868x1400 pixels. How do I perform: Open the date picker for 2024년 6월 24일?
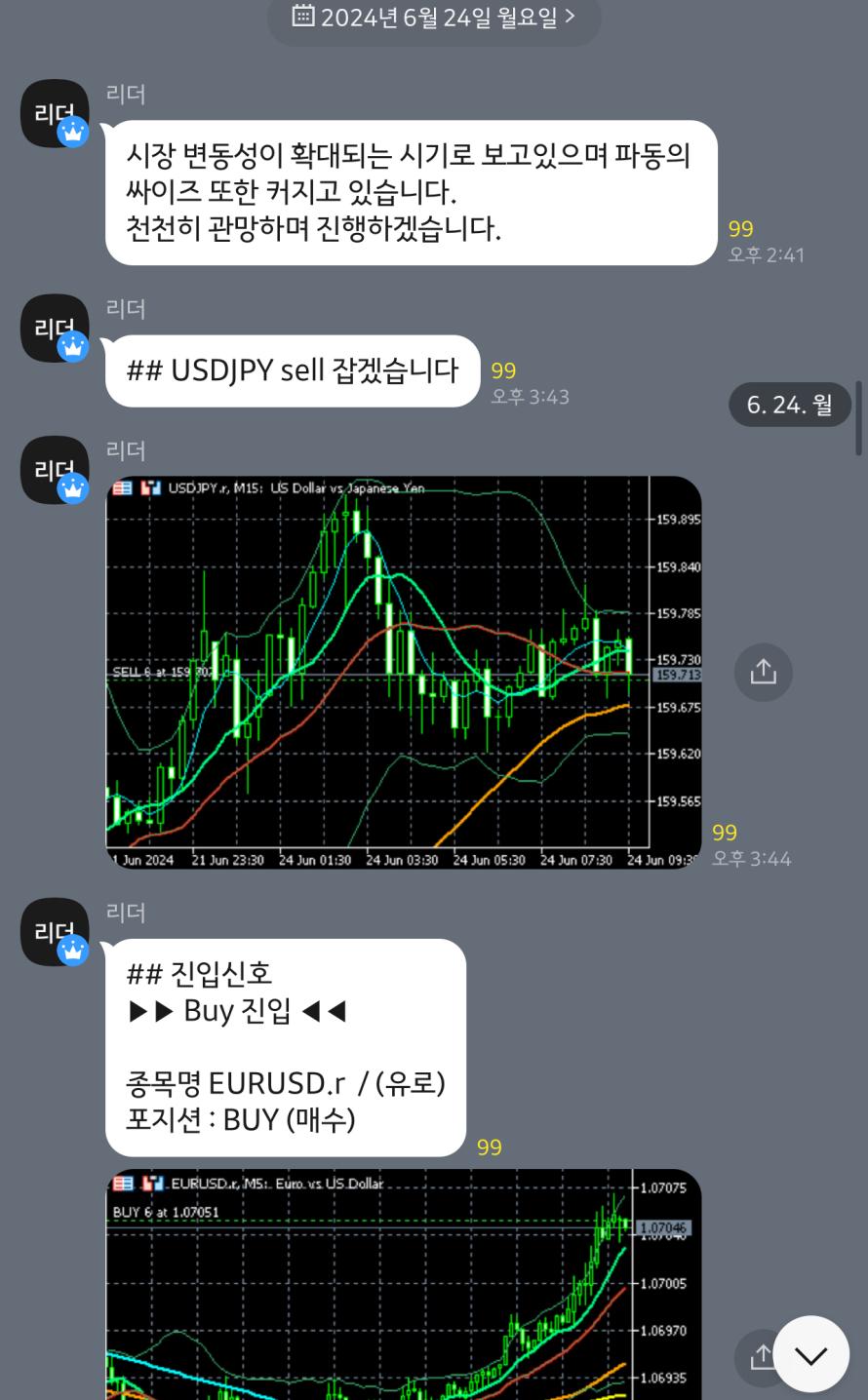coord(434,18)
